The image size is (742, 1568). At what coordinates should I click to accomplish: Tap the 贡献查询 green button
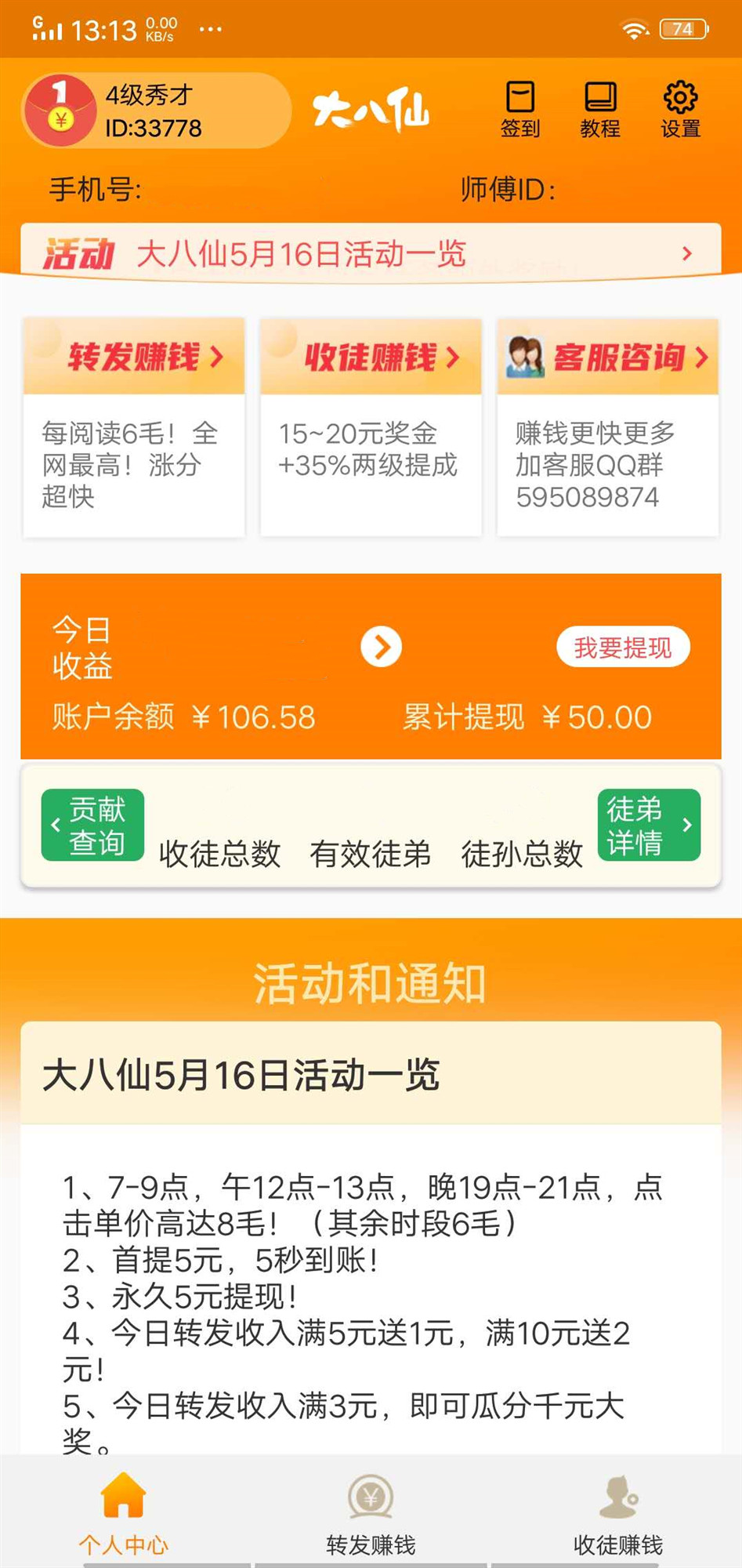92,825
